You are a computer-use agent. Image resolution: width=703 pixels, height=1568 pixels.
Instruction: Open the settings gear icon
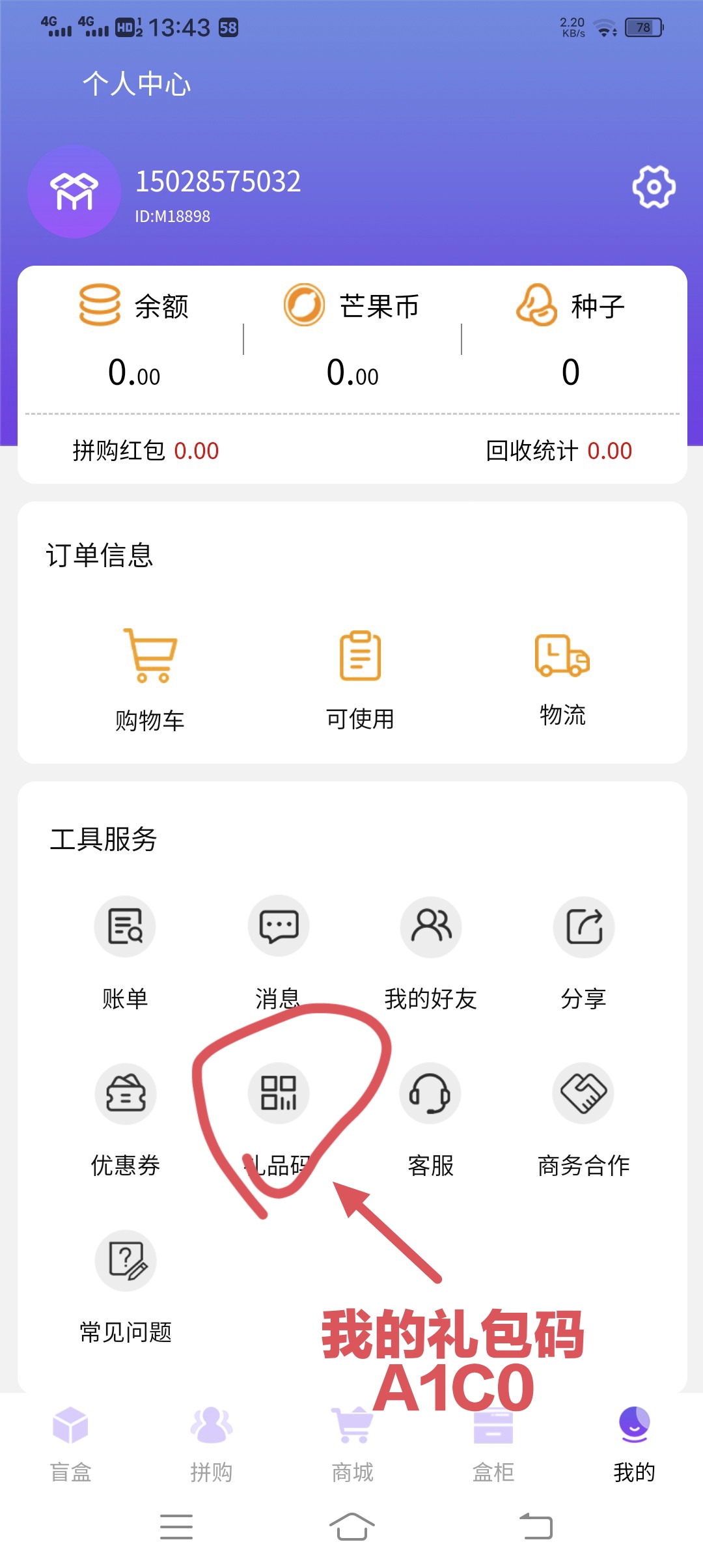pyautogui.click(x=654, y=187)
